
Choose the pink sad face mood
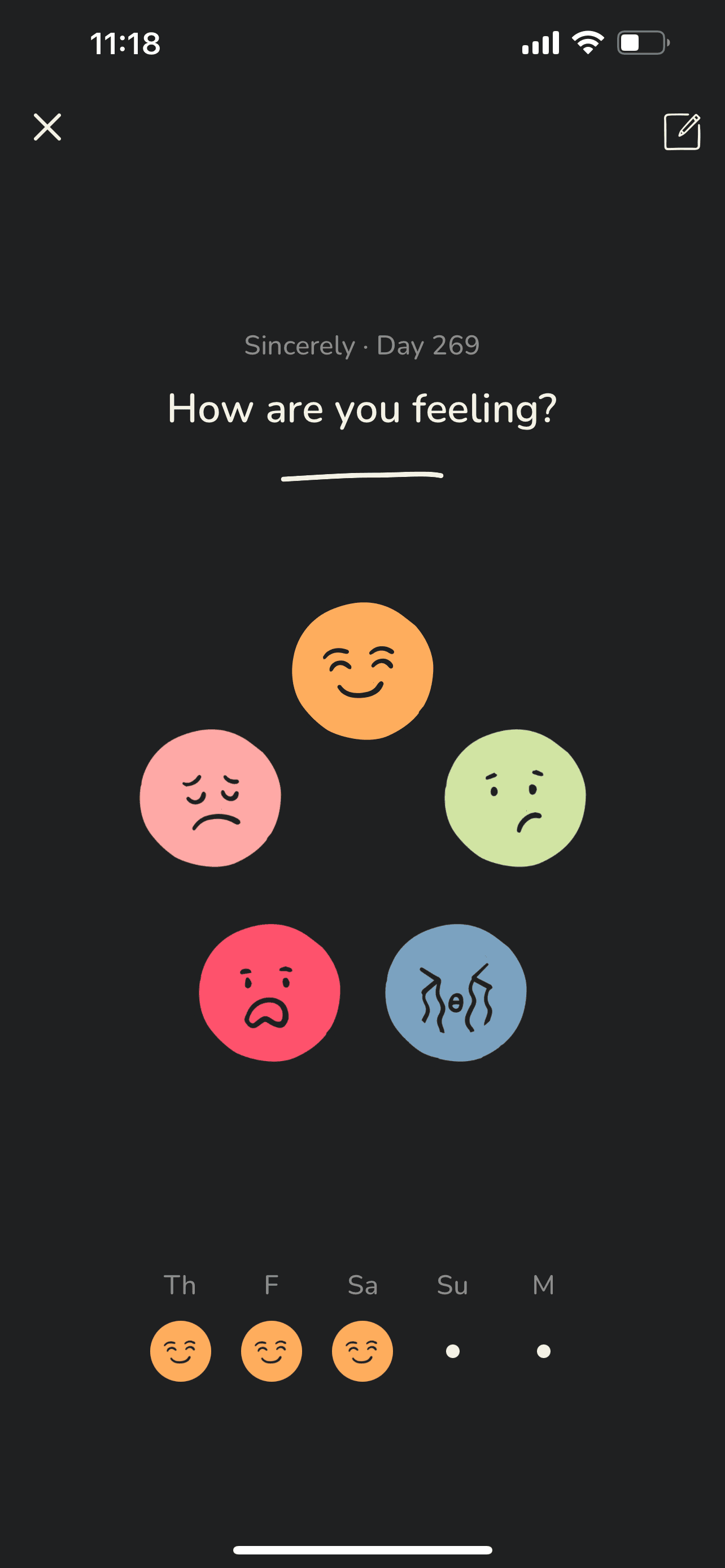[x=211, y=798]
